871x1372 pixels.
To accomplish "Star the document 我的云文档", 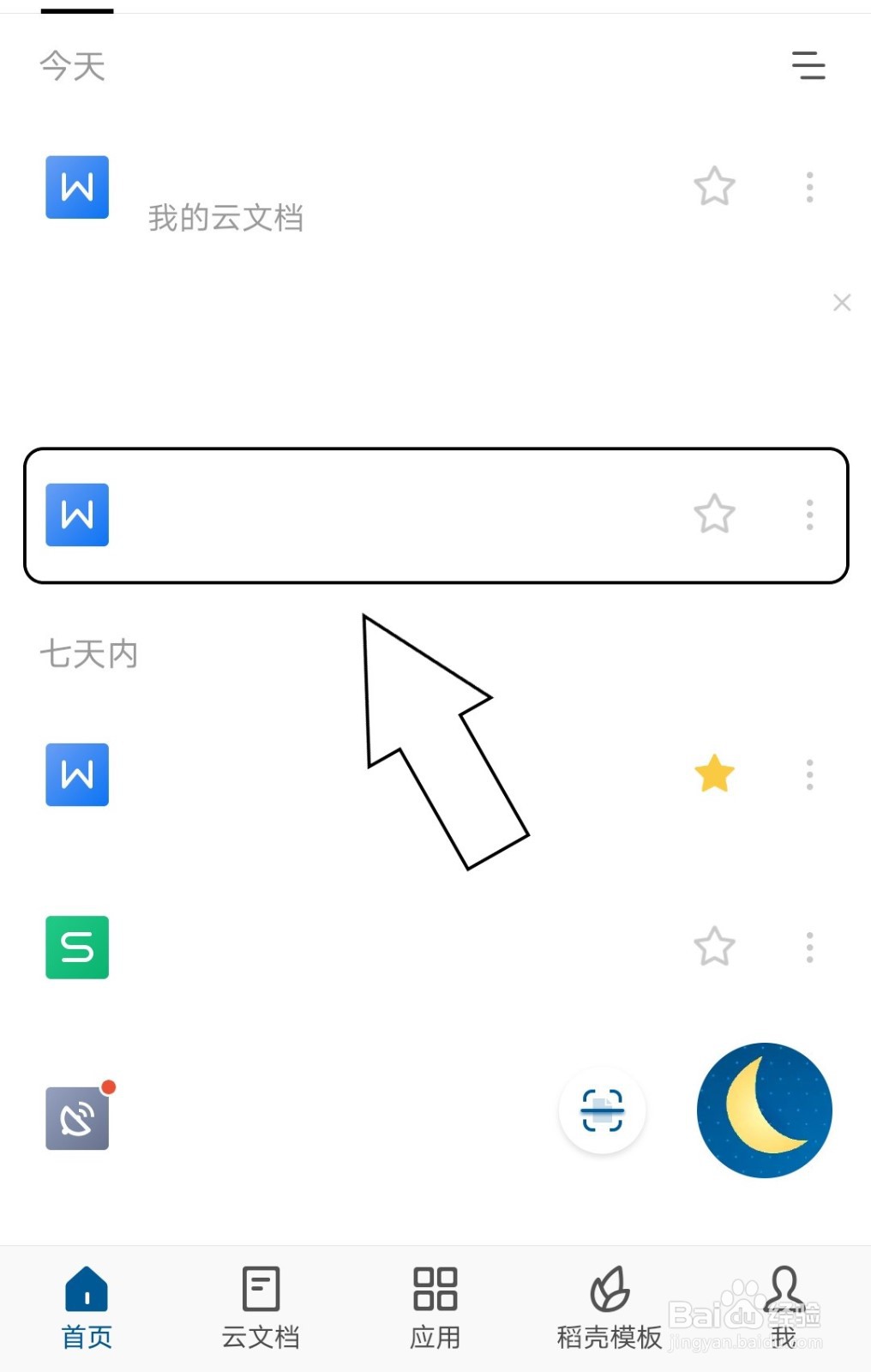I will (714, 187).
